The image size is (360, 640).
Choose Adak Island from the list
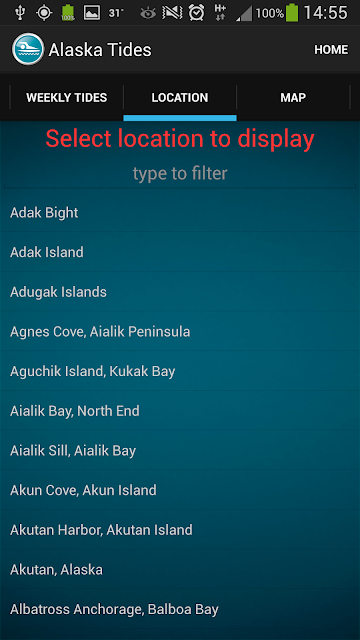[180, 252]
